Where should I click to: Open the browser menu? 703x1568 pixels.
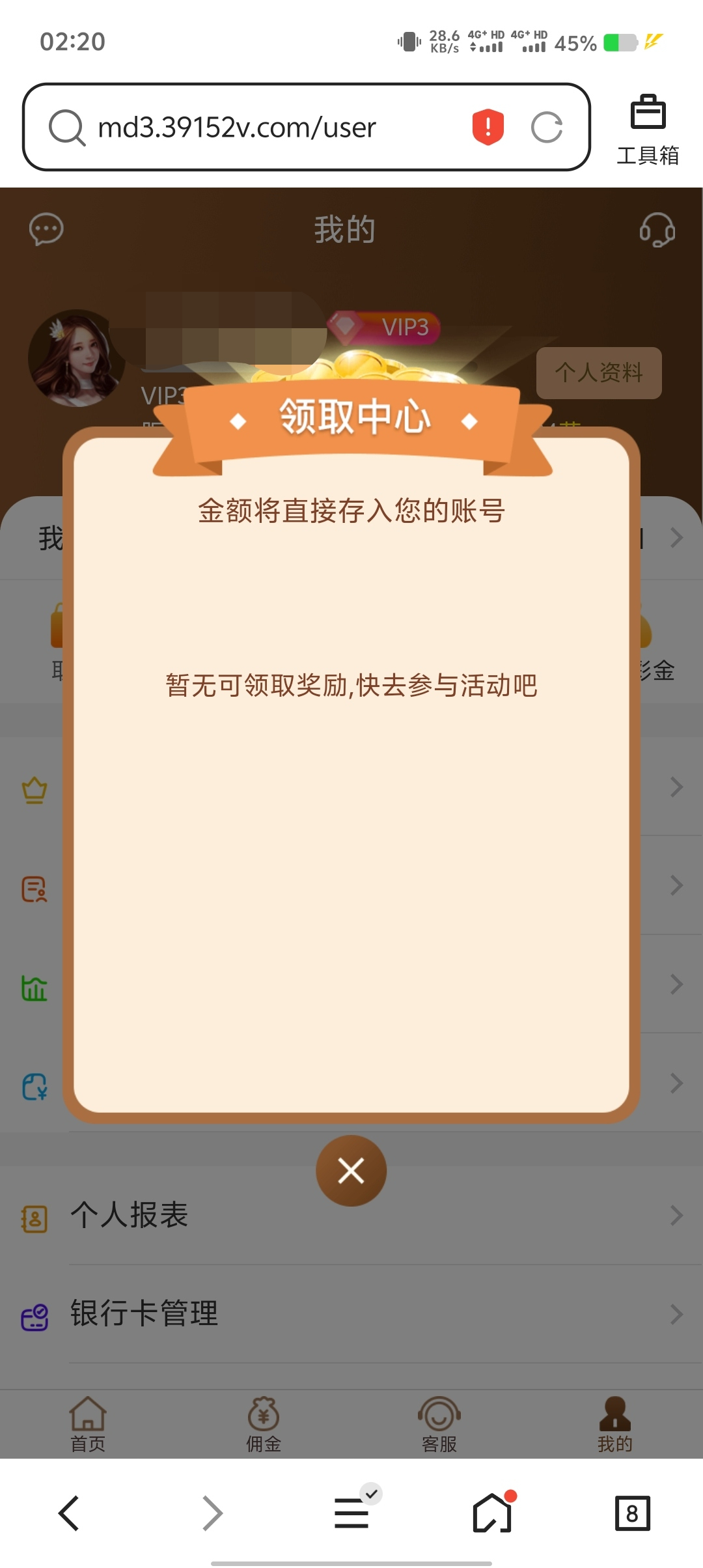click(x=351, y=1512)
